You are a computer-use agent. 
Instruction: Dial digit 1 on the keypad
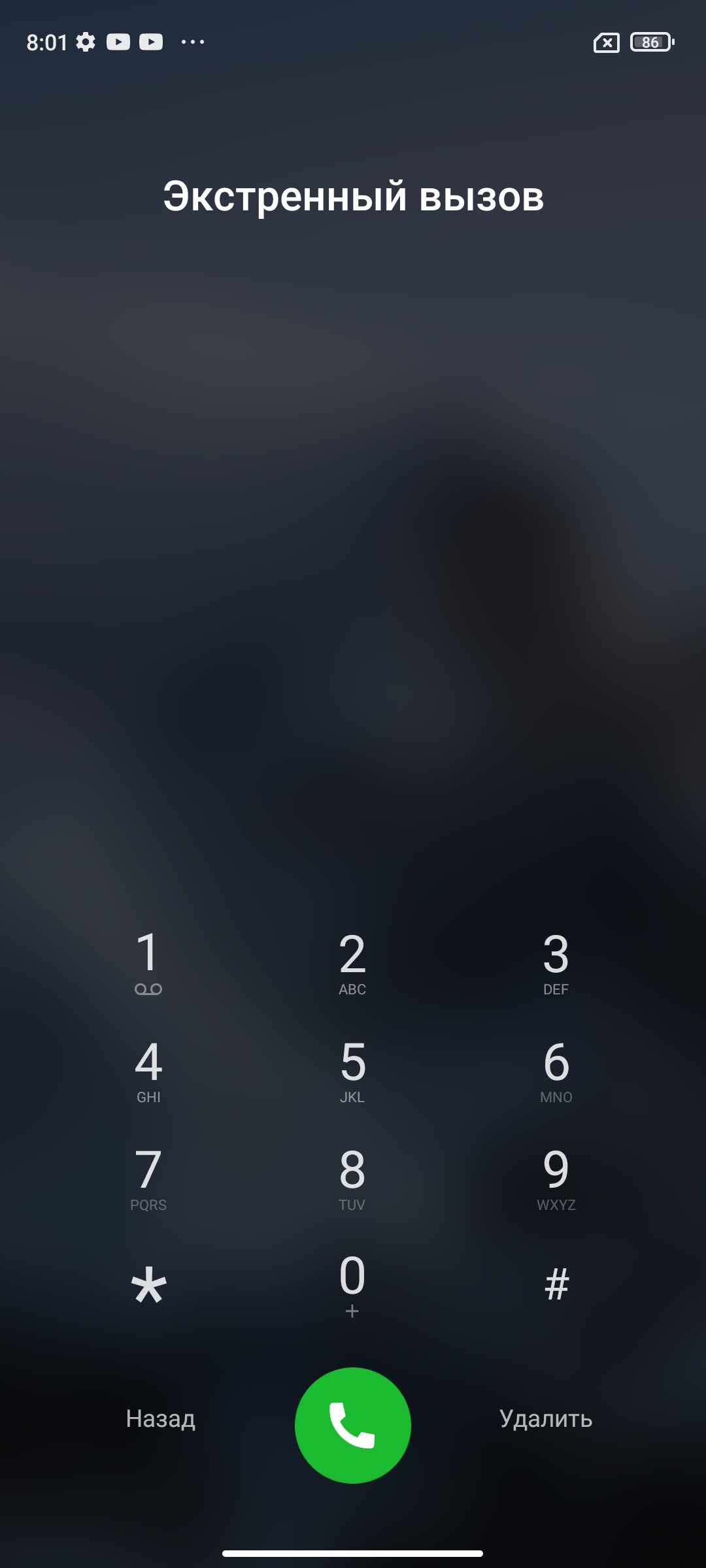(148, 962)
